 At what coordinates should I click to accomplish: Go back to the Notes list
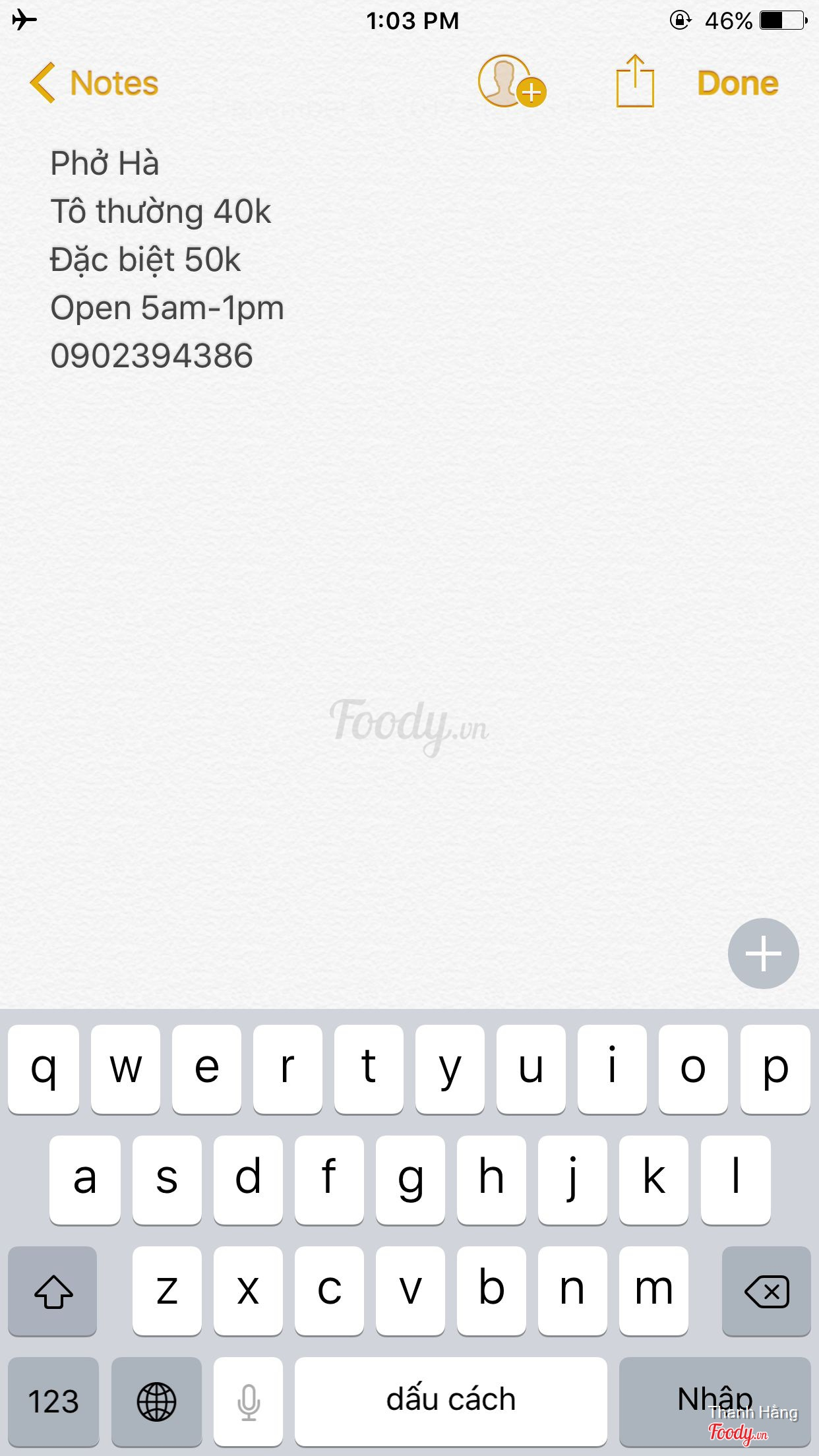[95, 84]
